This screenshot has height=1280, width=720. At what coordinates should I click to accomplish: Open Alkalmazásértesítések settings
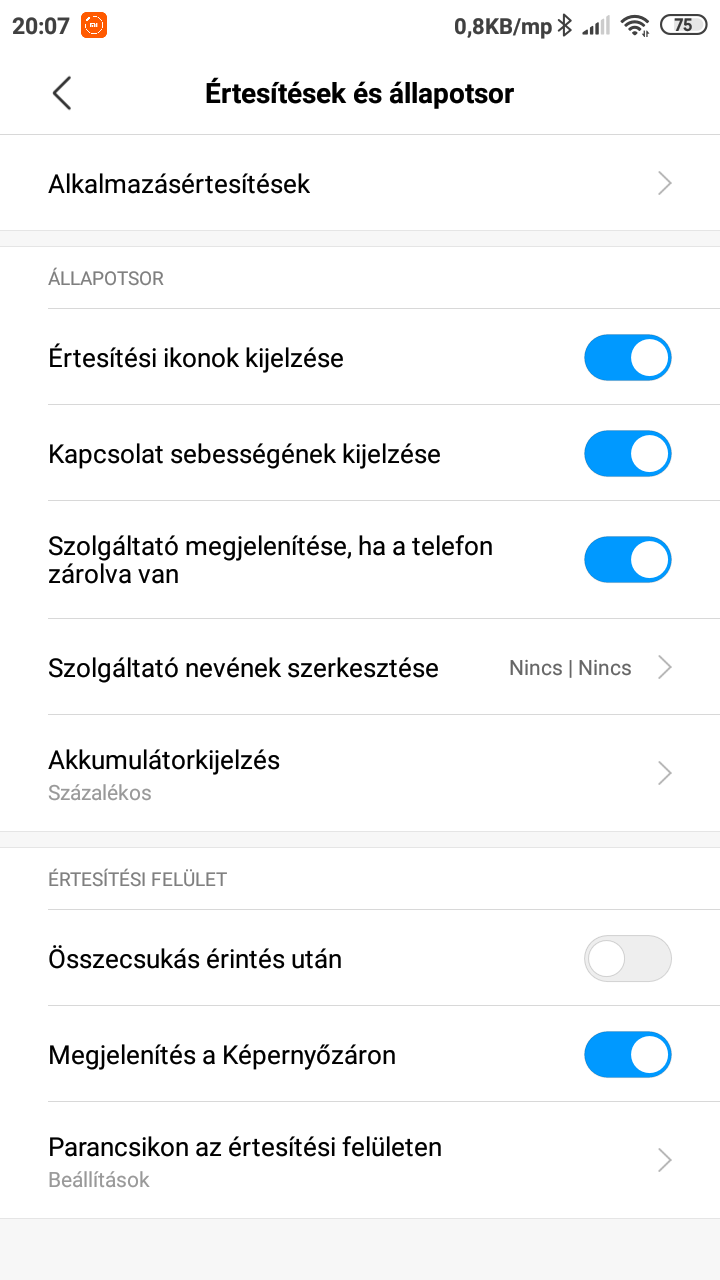(360, 184)
